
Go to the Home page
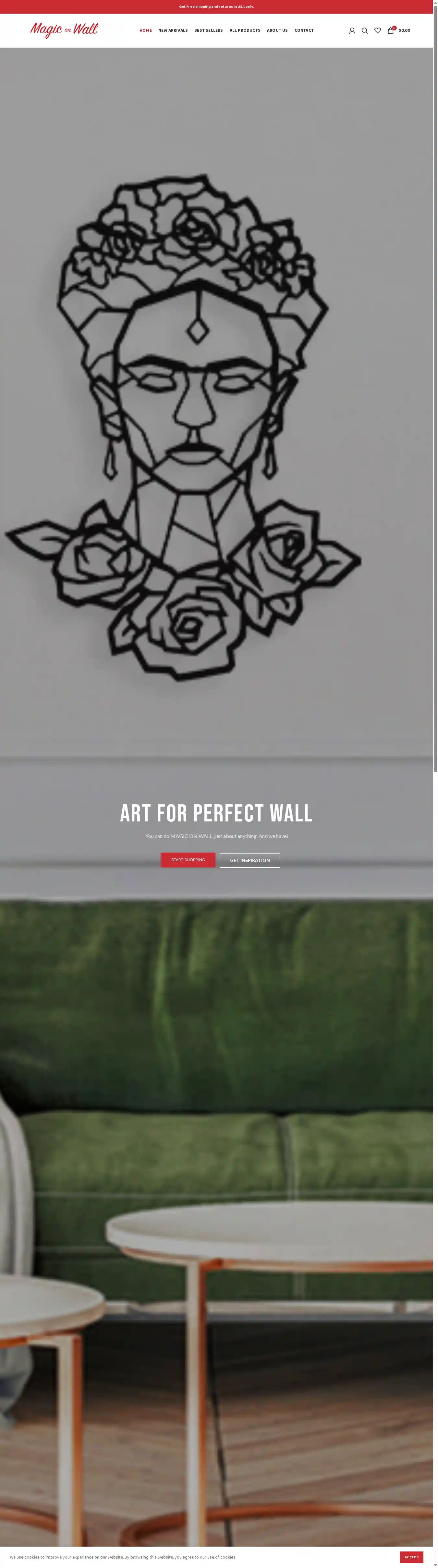[x=146, y=30]
